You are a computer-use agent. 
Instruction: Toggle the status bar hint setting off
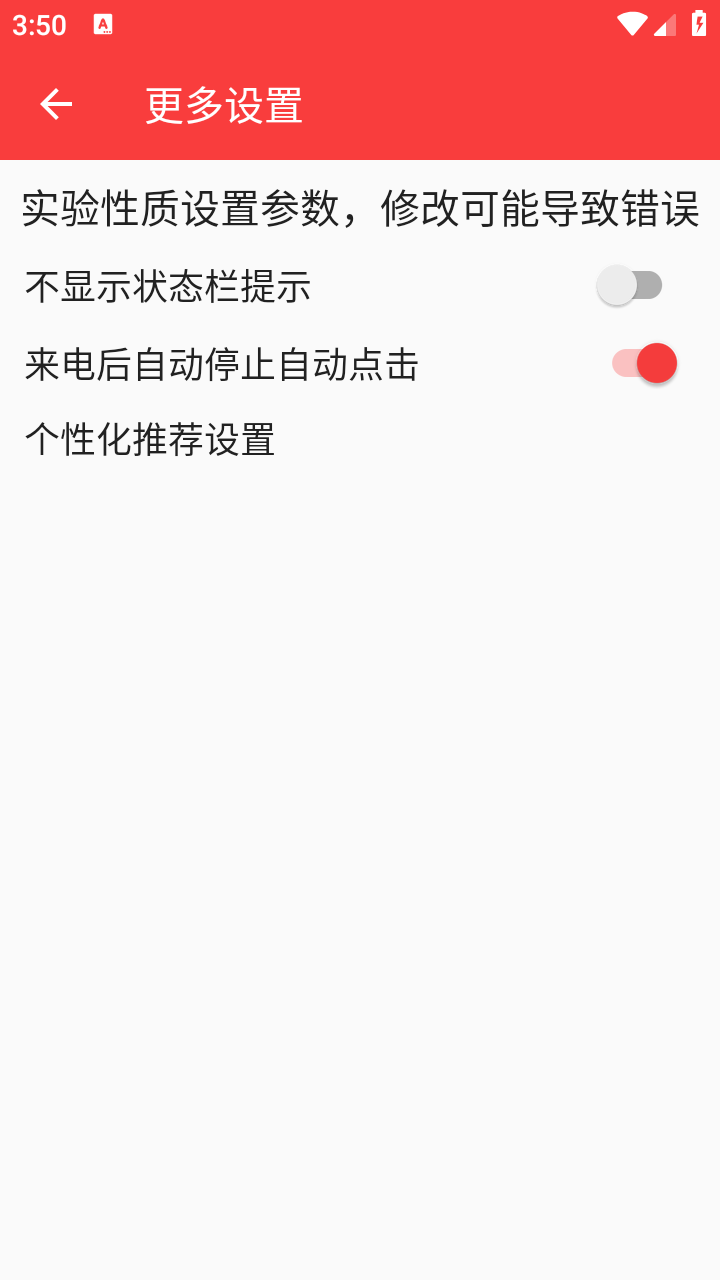coord(631,284)
